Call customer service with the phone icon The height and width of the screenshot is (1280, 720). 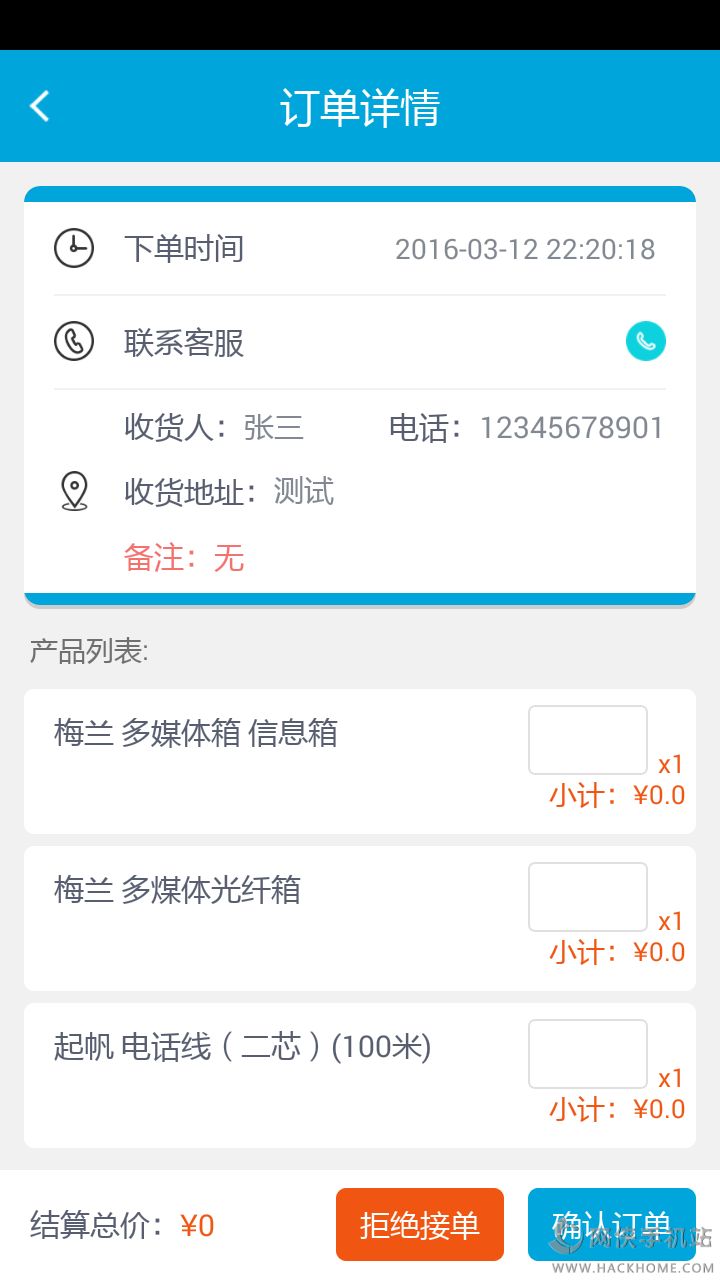click(646, 342)
